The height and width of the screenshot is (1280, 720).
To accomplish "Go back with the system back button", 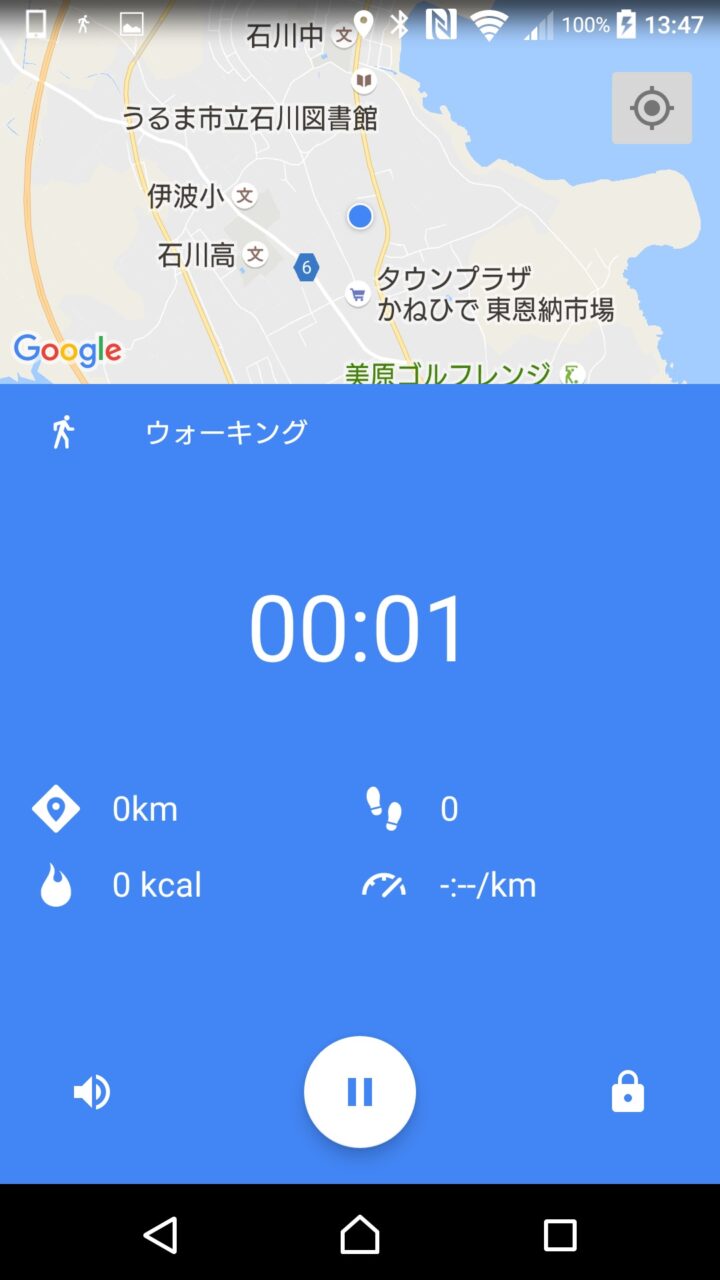I will click(x=160, y=1235).
